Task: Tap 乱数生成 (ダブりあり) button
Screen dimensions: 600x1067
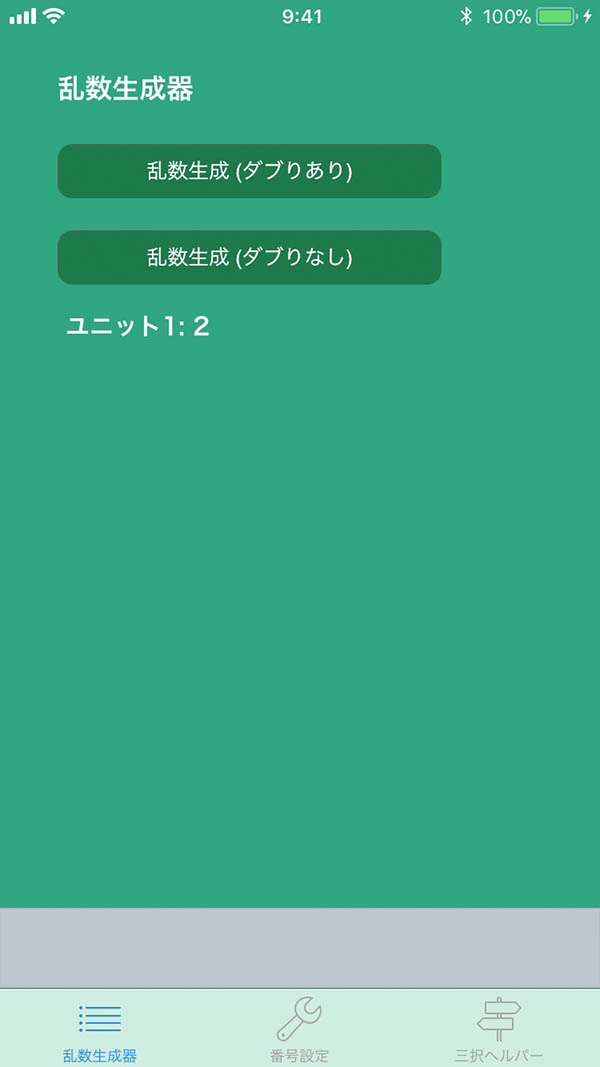Action: (x=249, y=171)
